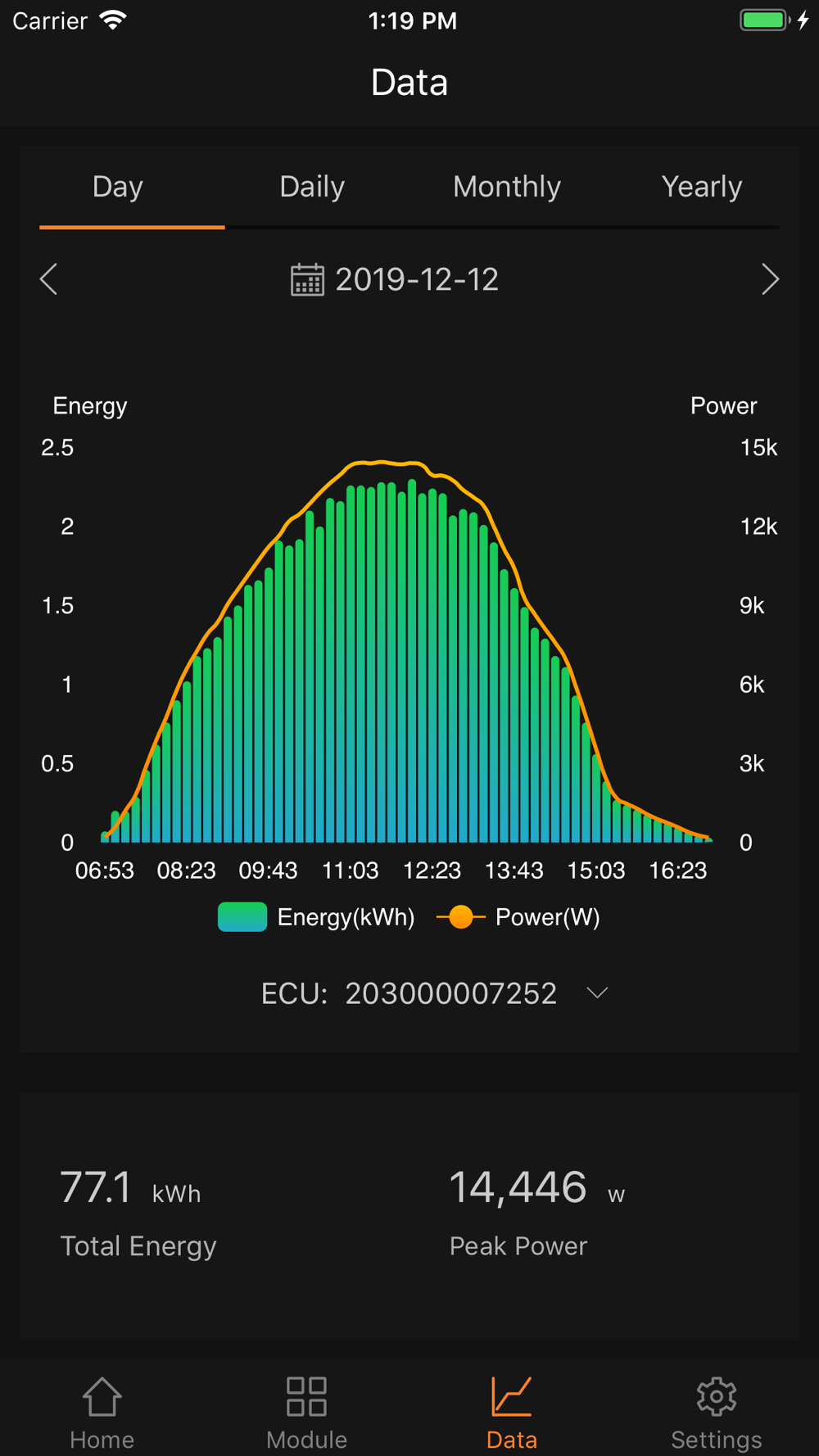Go to the next day

point(770,279)
